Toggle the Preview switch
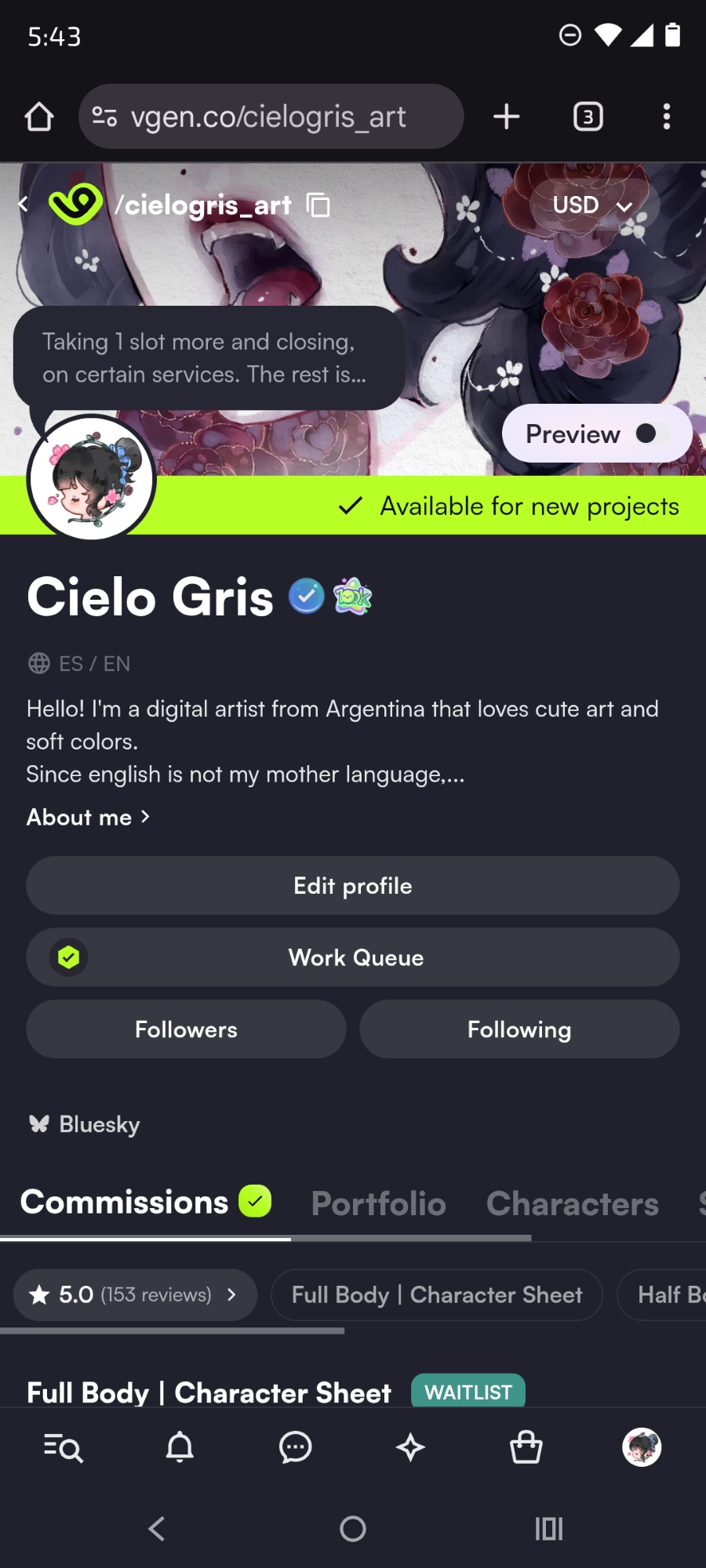The width and height of the screenshot is (706, 1568). click(x=651, y=434)
